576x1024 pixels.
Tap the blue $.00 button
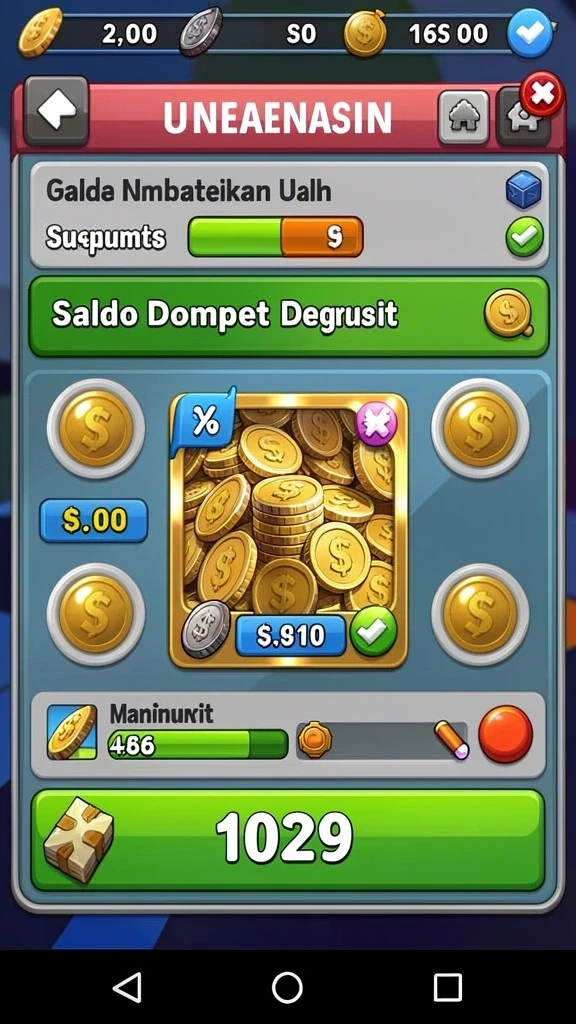pyautogui.click(x=93, y=520)
